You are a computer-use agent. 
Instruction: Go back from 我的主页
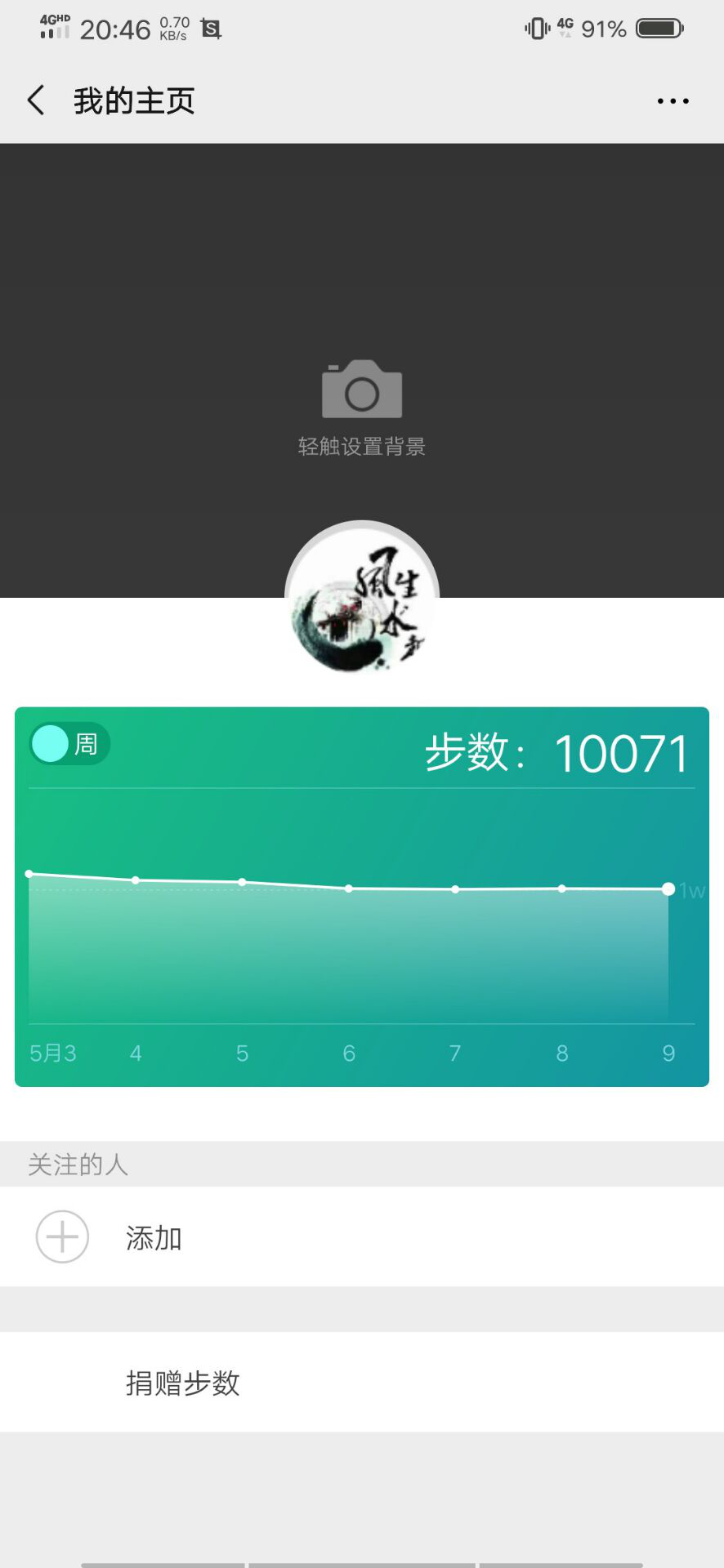coord(36,100)
